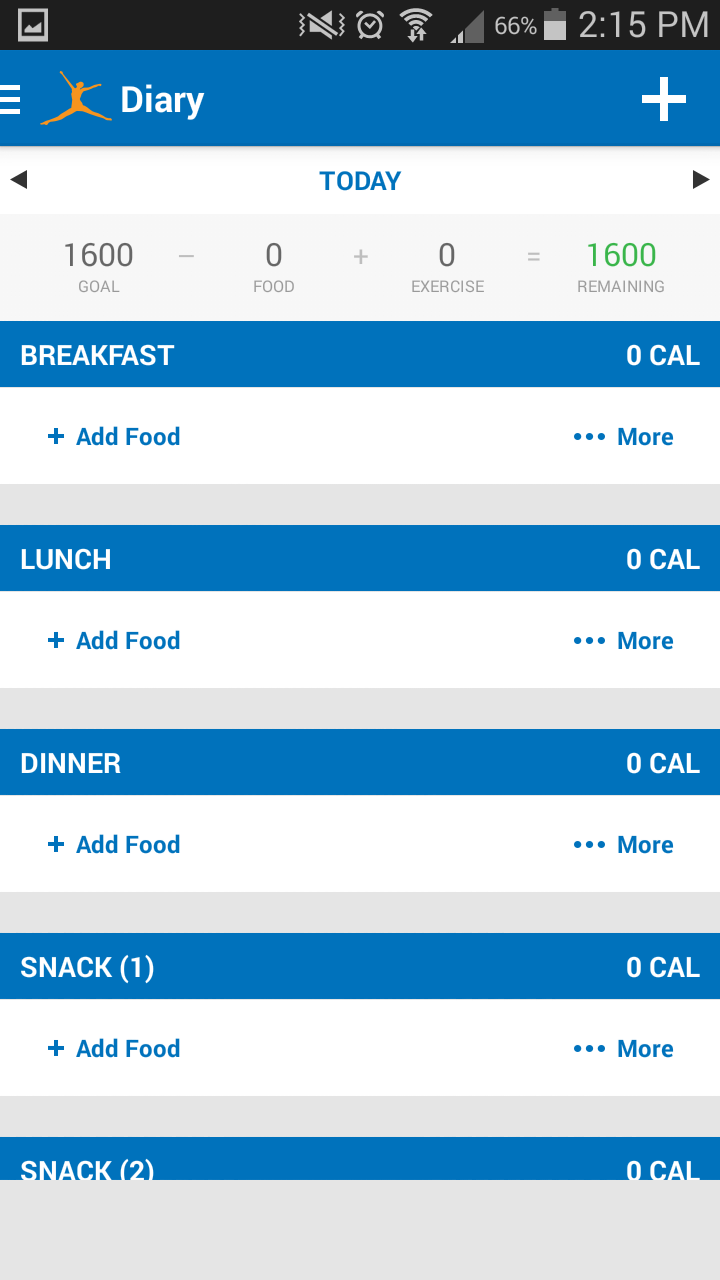Add Food to Lunch
The width and height of the screenshot is (720, 1280).
pos(115,641)
